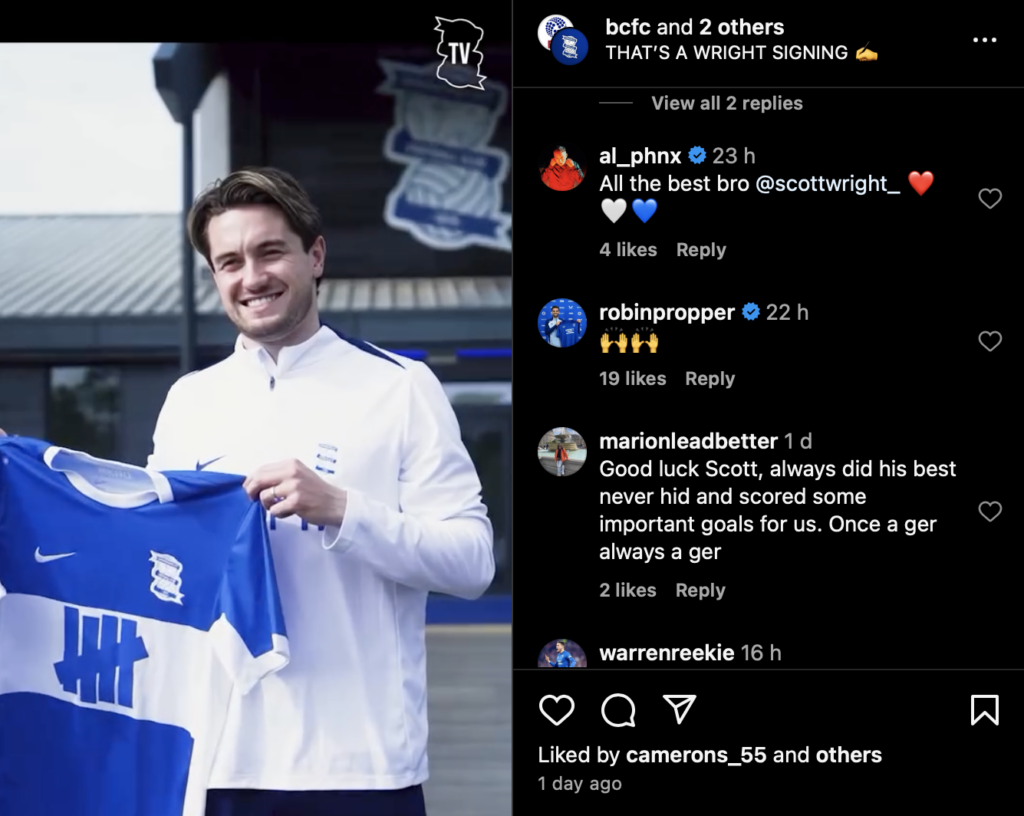The image size is (1024, 816).
Task: View 19 likes on robinpropper's comment
Action: tap(632, 379)
